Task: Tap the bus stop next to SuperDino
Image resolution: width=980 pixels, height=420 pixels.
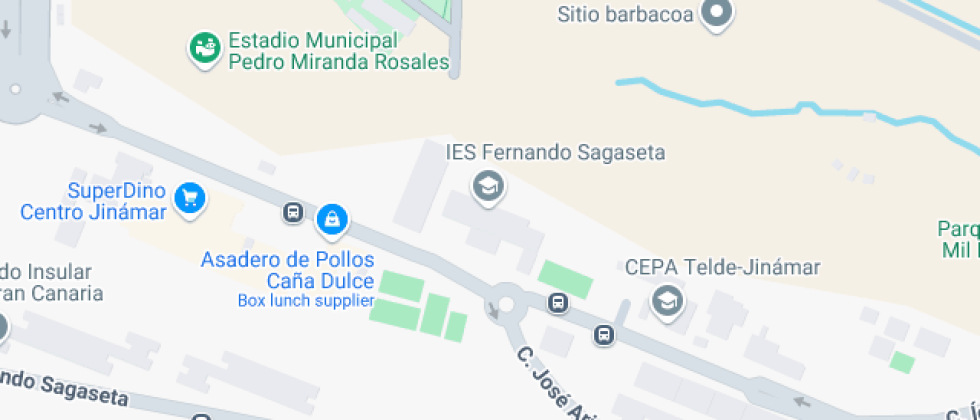Action: tap(293, 213)
